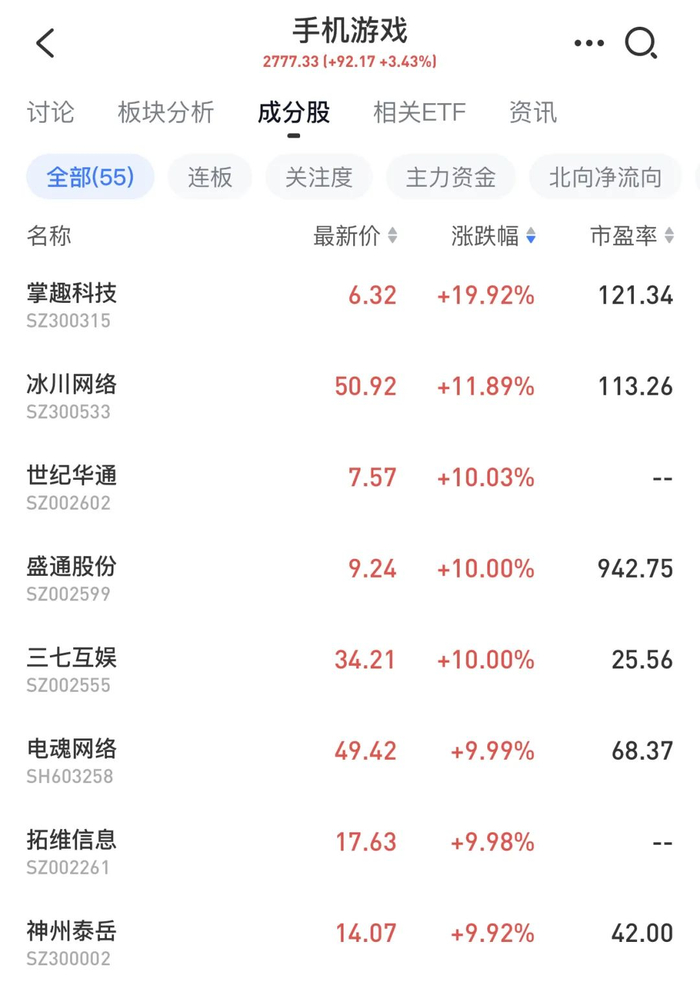Viewport: 700px width, 992px height.
Task: Open search with the magnifier icon
Action: (640, 44)
